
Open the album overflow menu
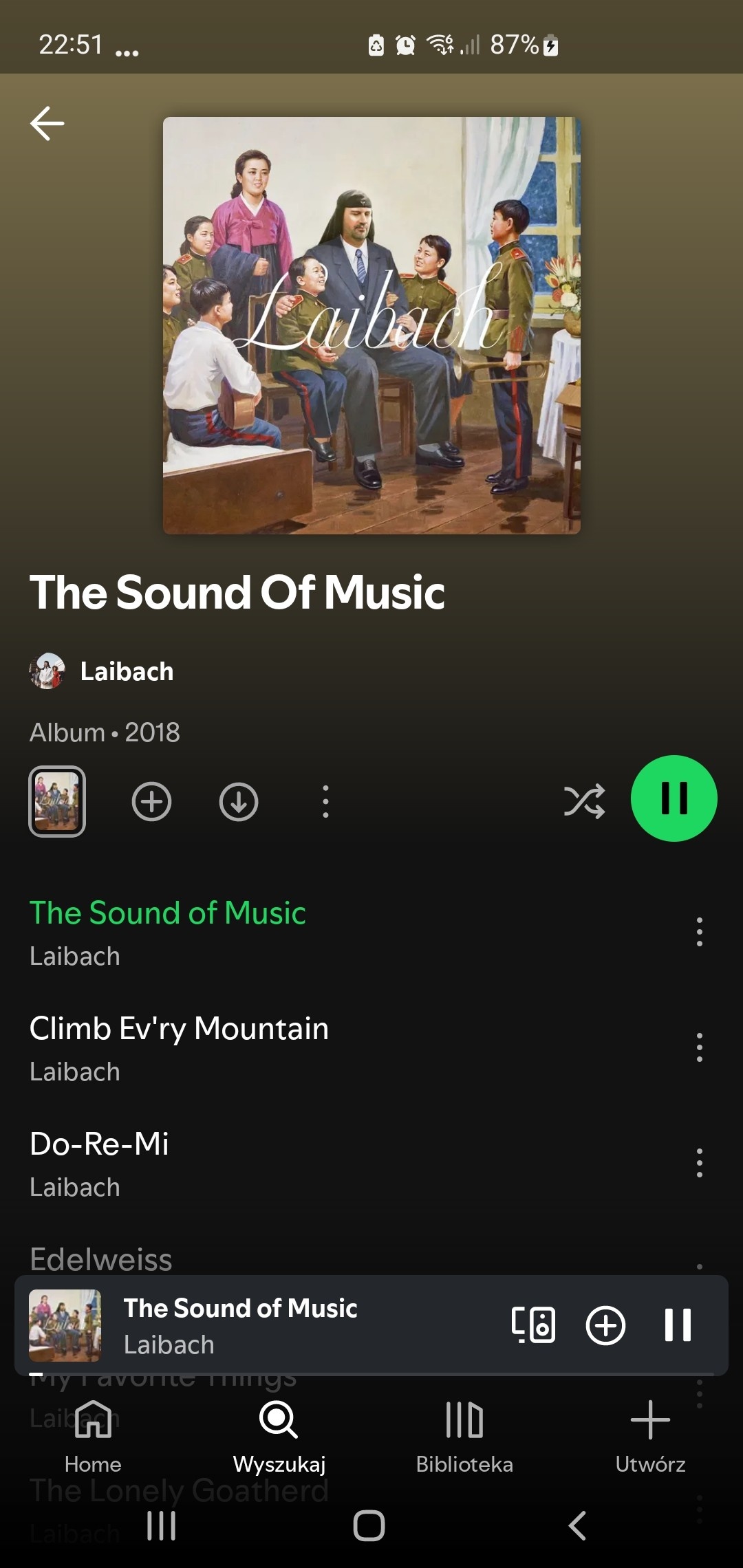point(325,801)
